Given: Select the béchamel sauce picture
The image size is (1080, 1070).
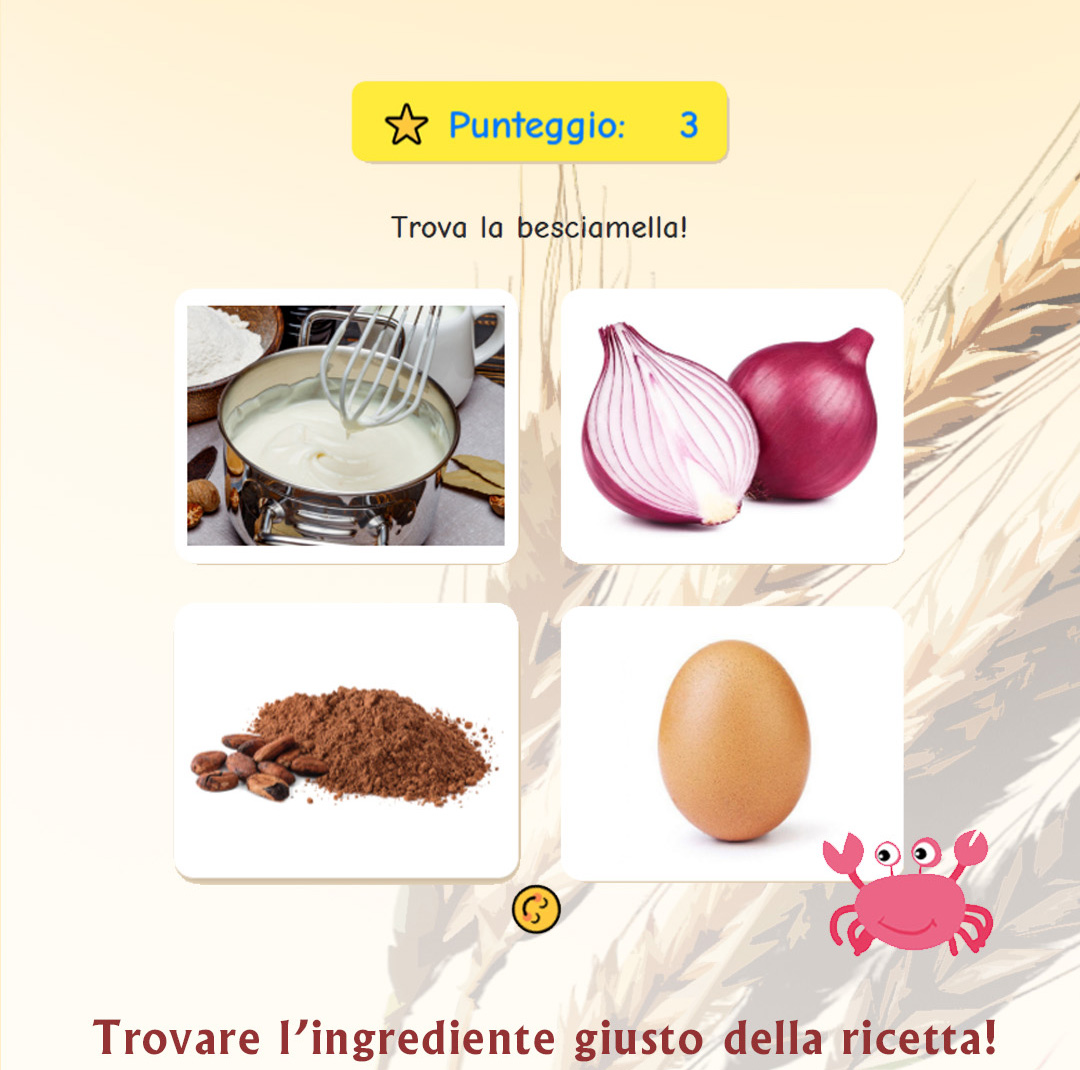Looking at the screenshot, I should click(346, 426).
